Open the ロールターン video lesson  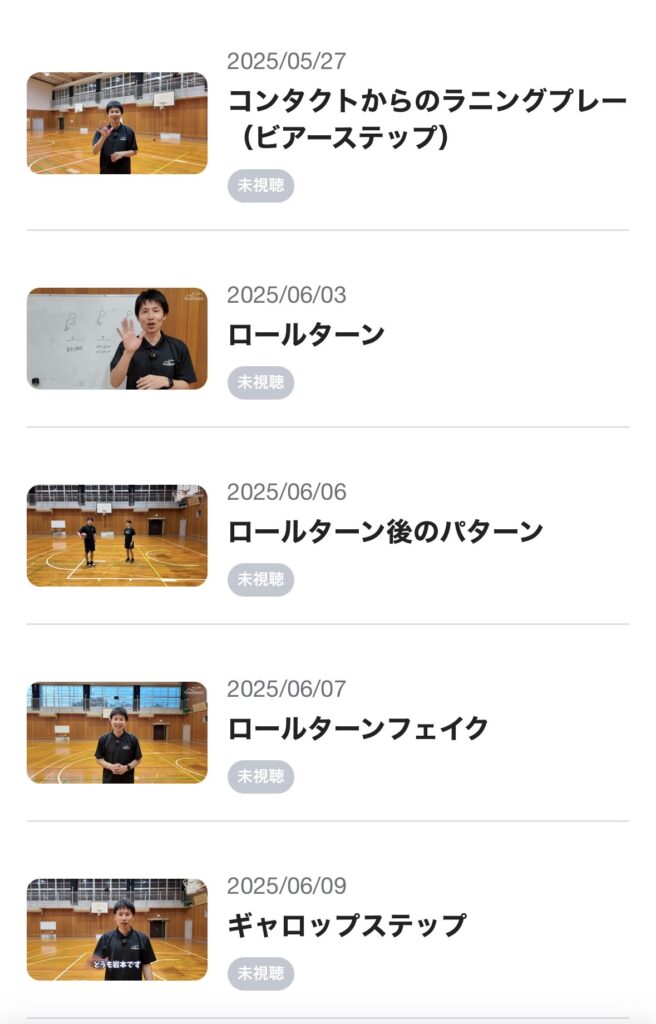click(306, 335)
